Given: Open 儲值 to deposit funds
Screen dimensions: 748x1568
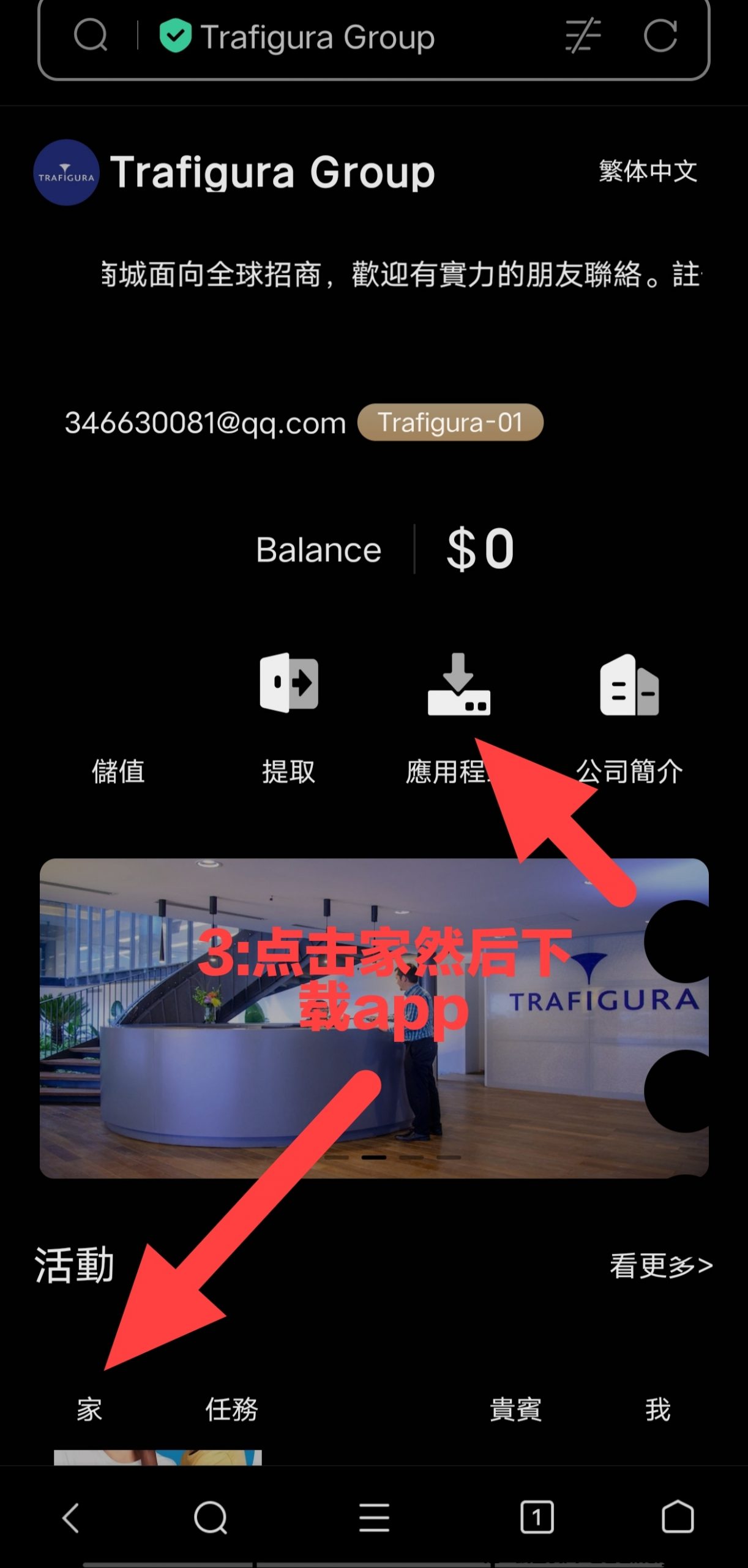Looking at the screenshot, I should (x=118, y=771).
